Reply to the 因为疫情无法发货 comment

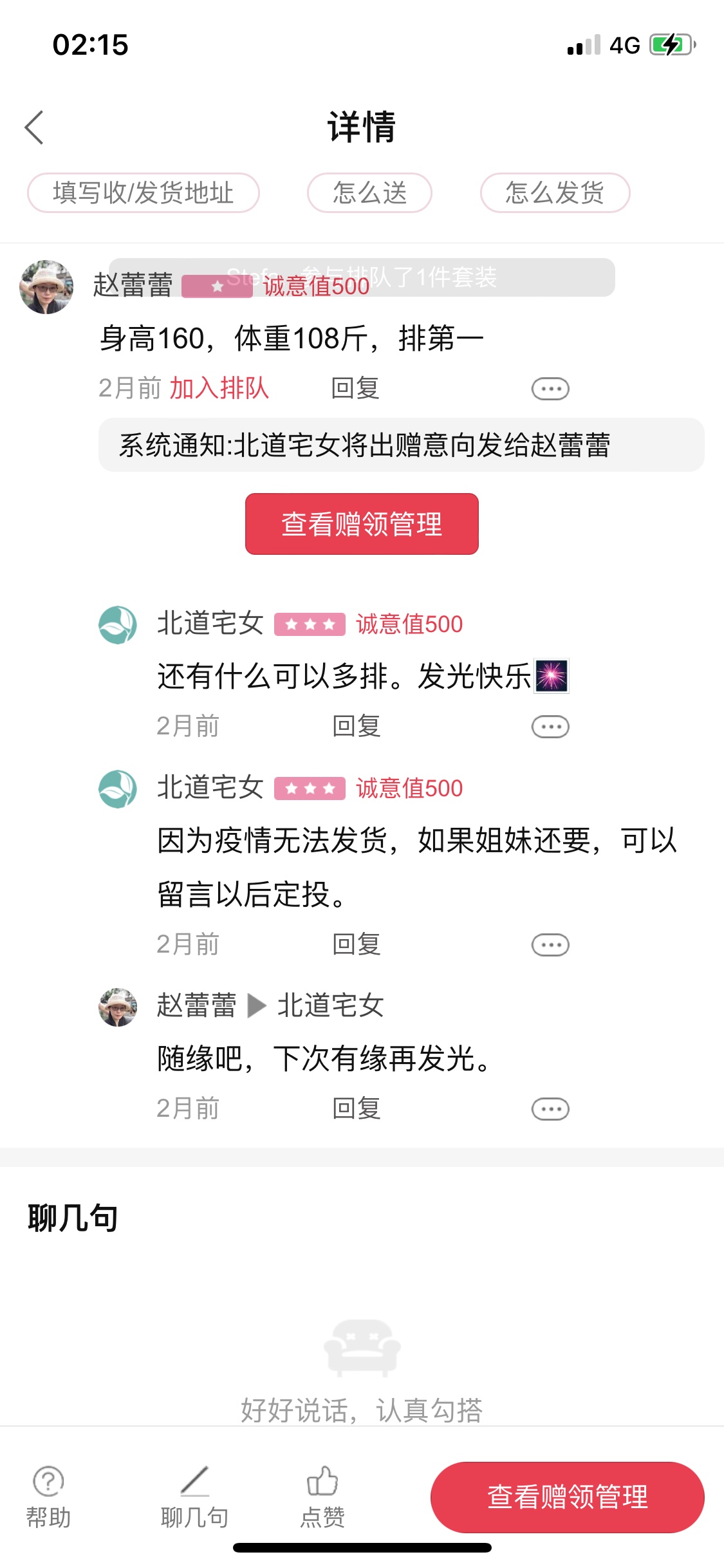(357, 944)
